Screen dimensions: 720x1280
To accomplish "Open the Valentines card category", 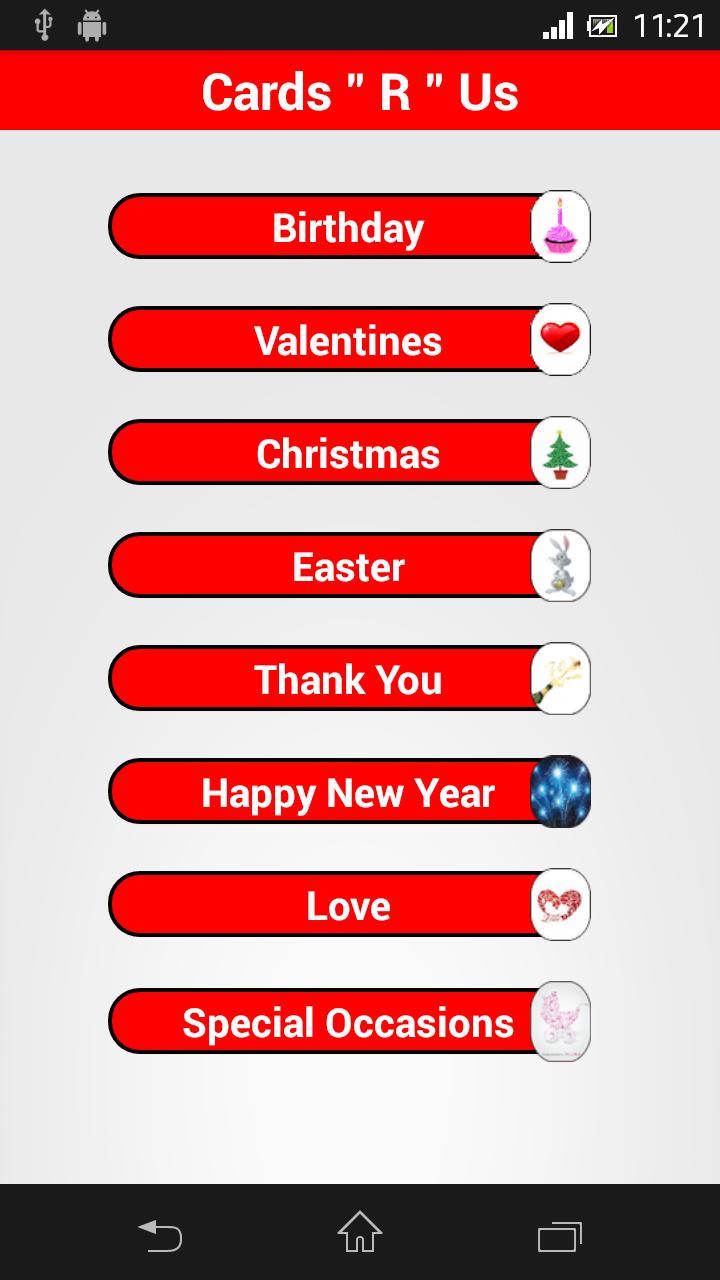I will tap(330, 339).
